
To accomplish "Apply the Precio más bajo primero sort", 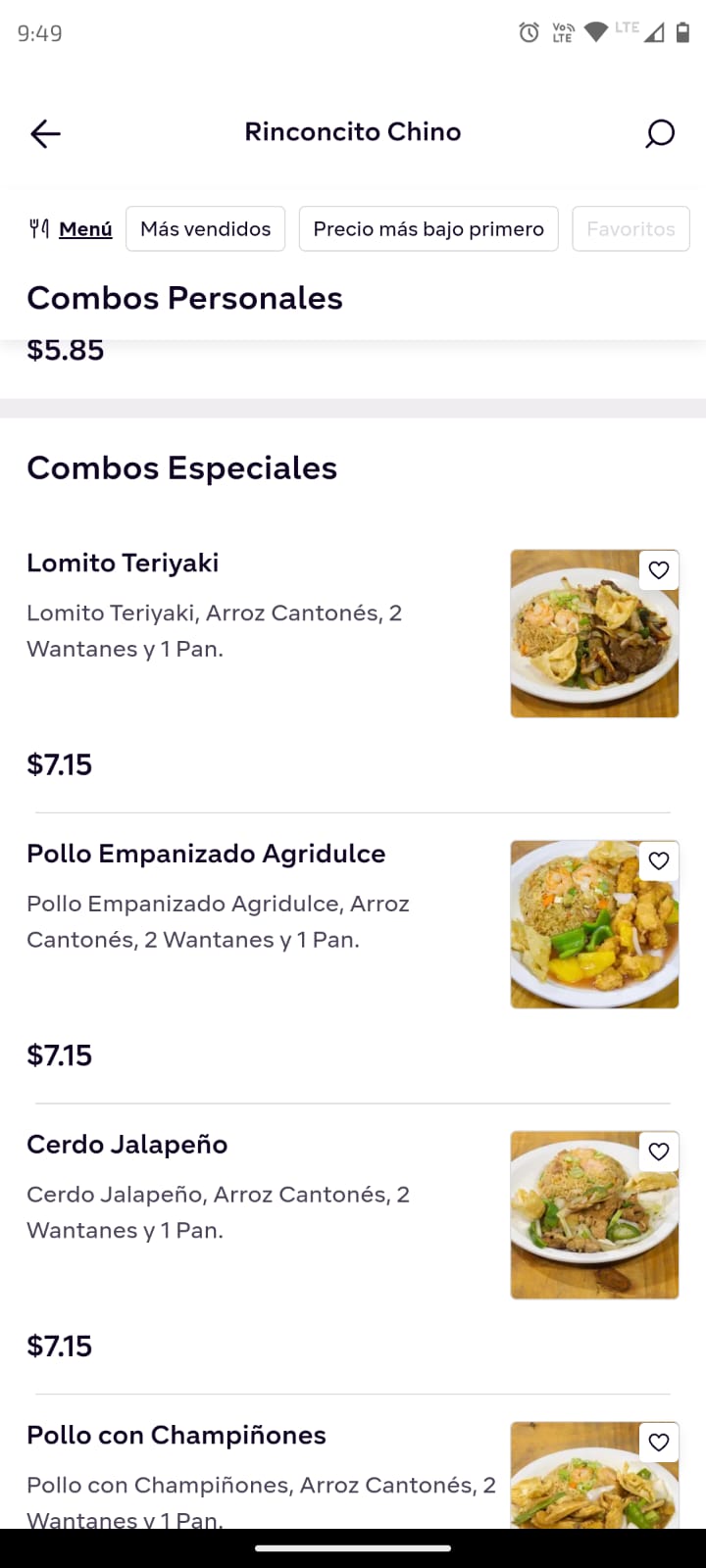I will [428, 228].
